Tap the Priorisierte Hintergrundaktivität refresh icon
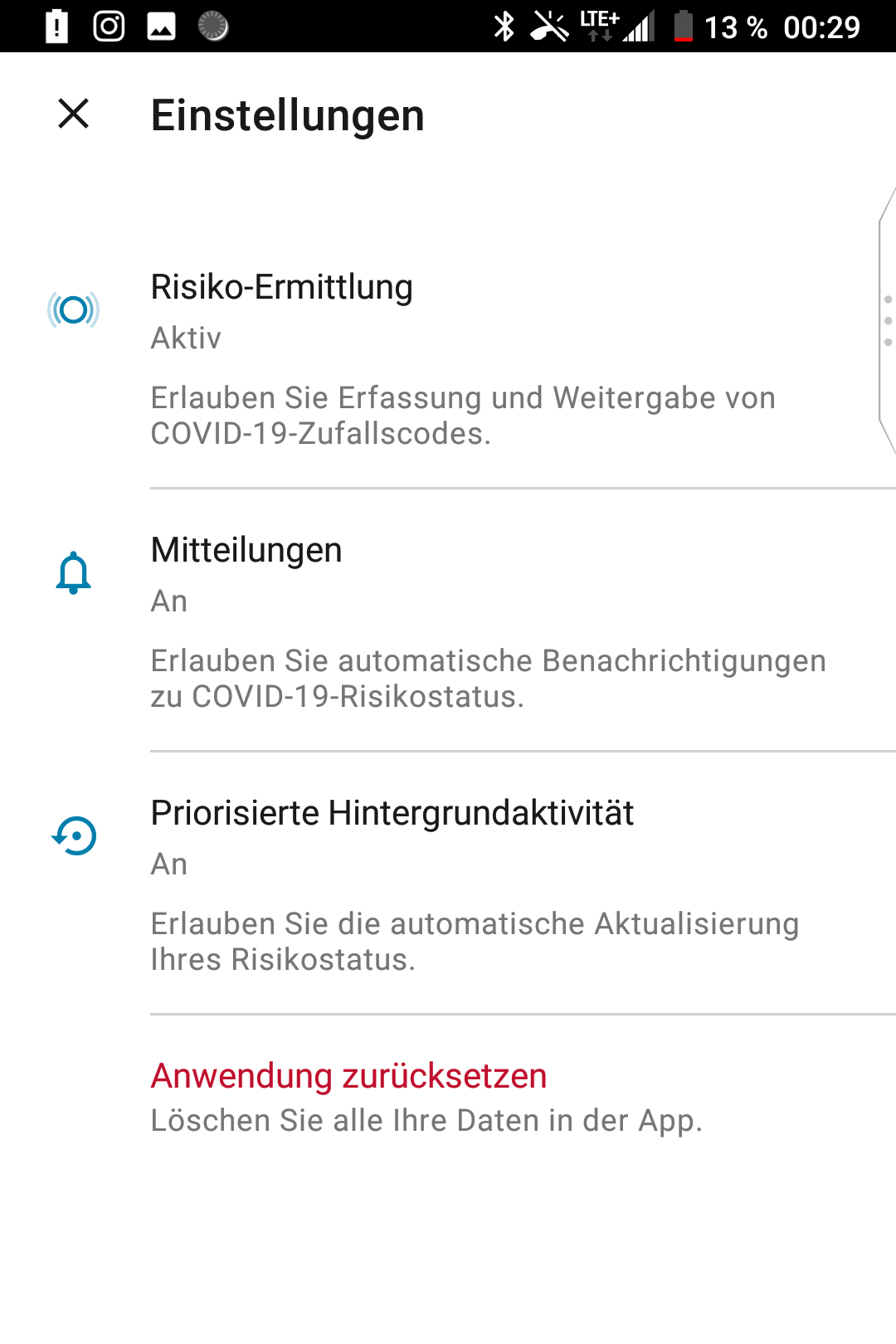Image resolution: width=896 pixels, height=1344 pixels. (74, 835)
